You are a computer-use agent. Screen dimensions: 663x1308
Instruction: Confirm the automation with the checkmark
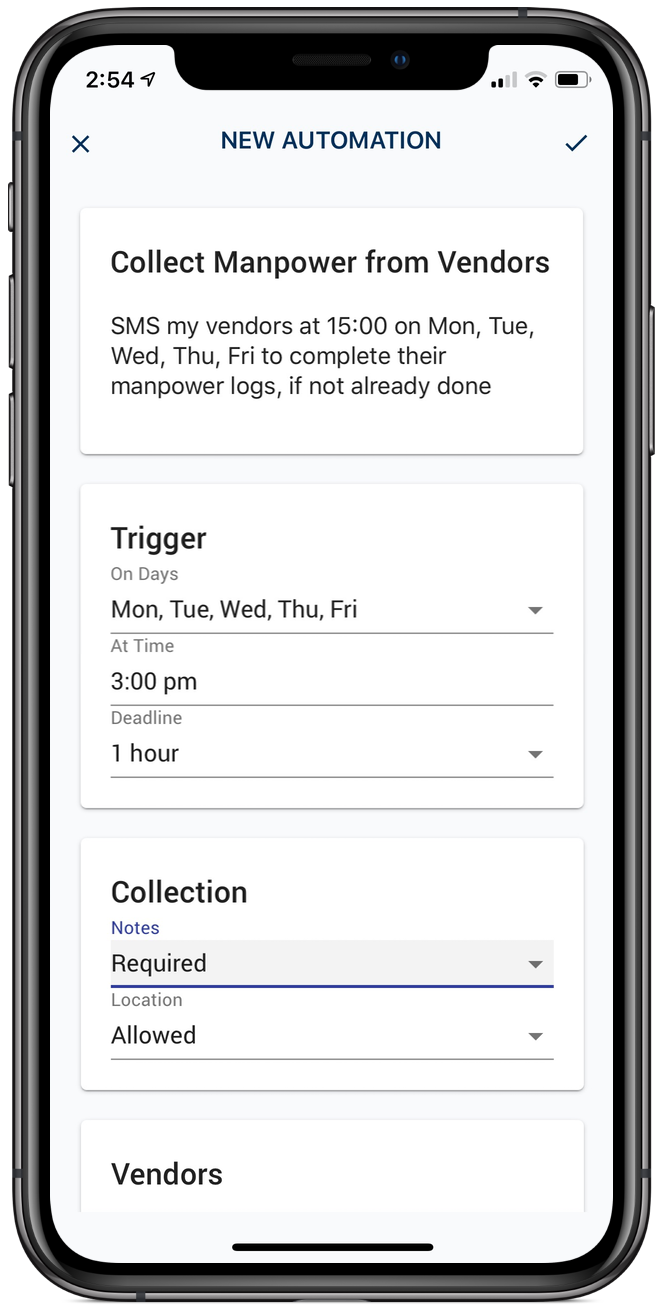point(576,144)
